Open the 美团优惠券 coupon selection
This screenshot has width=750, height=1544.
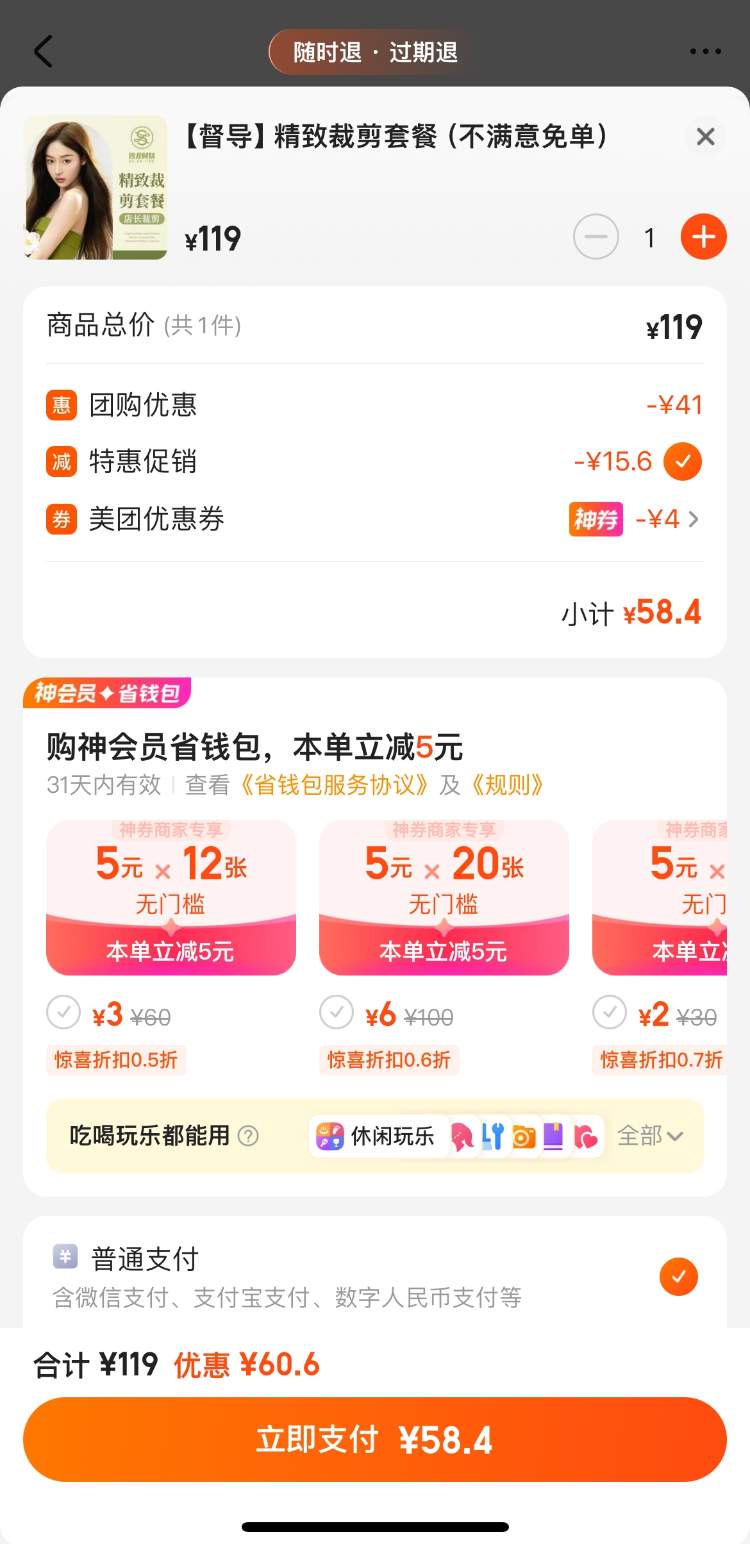(660, 519)
